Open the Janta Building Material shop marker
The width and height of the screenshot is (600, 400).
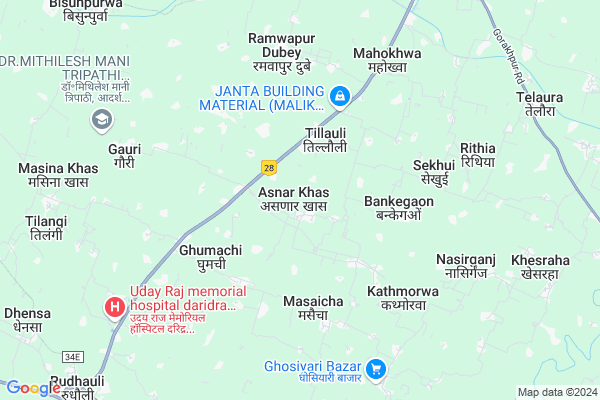[340, 96]
